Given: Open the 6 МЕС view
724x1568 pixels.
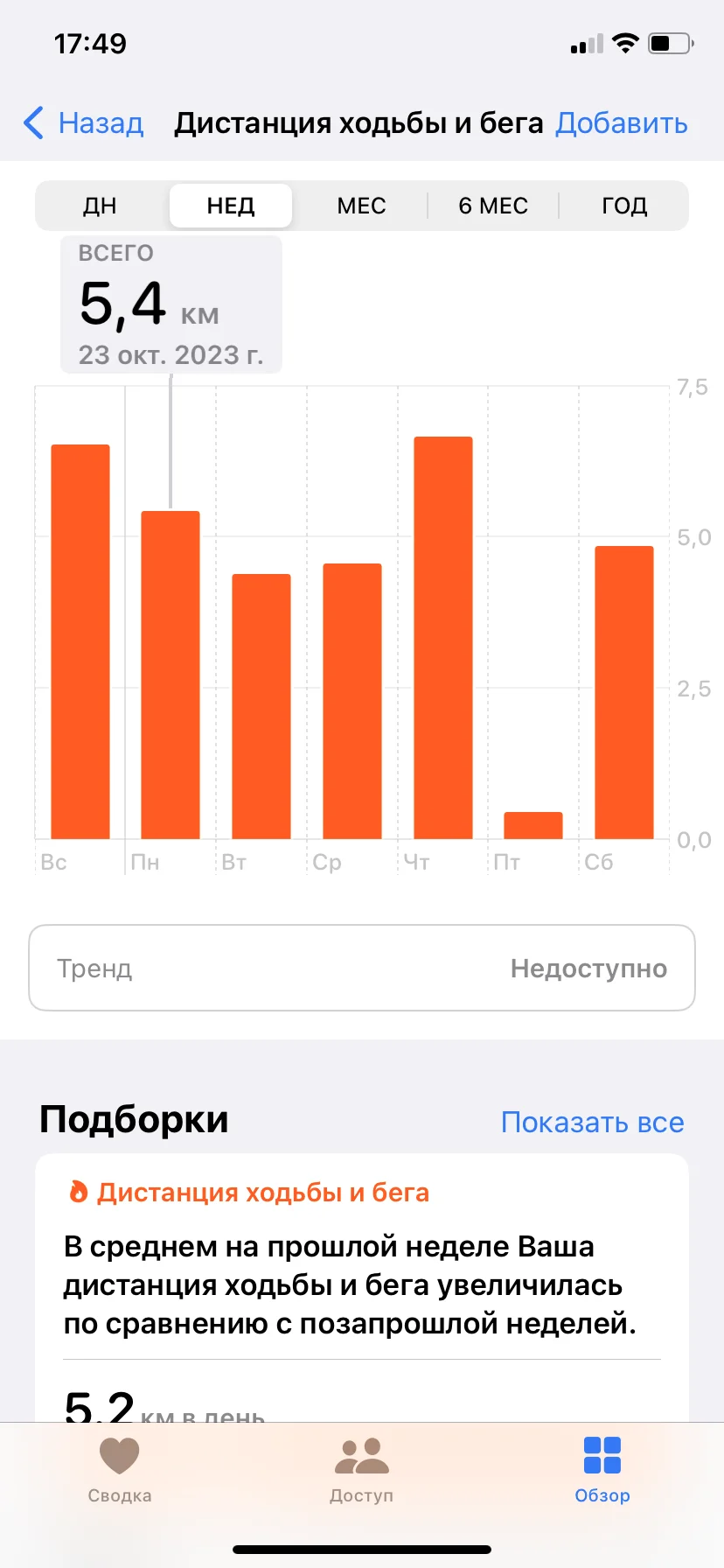Looking at the screenshot, I should click(x=493, y=206).
